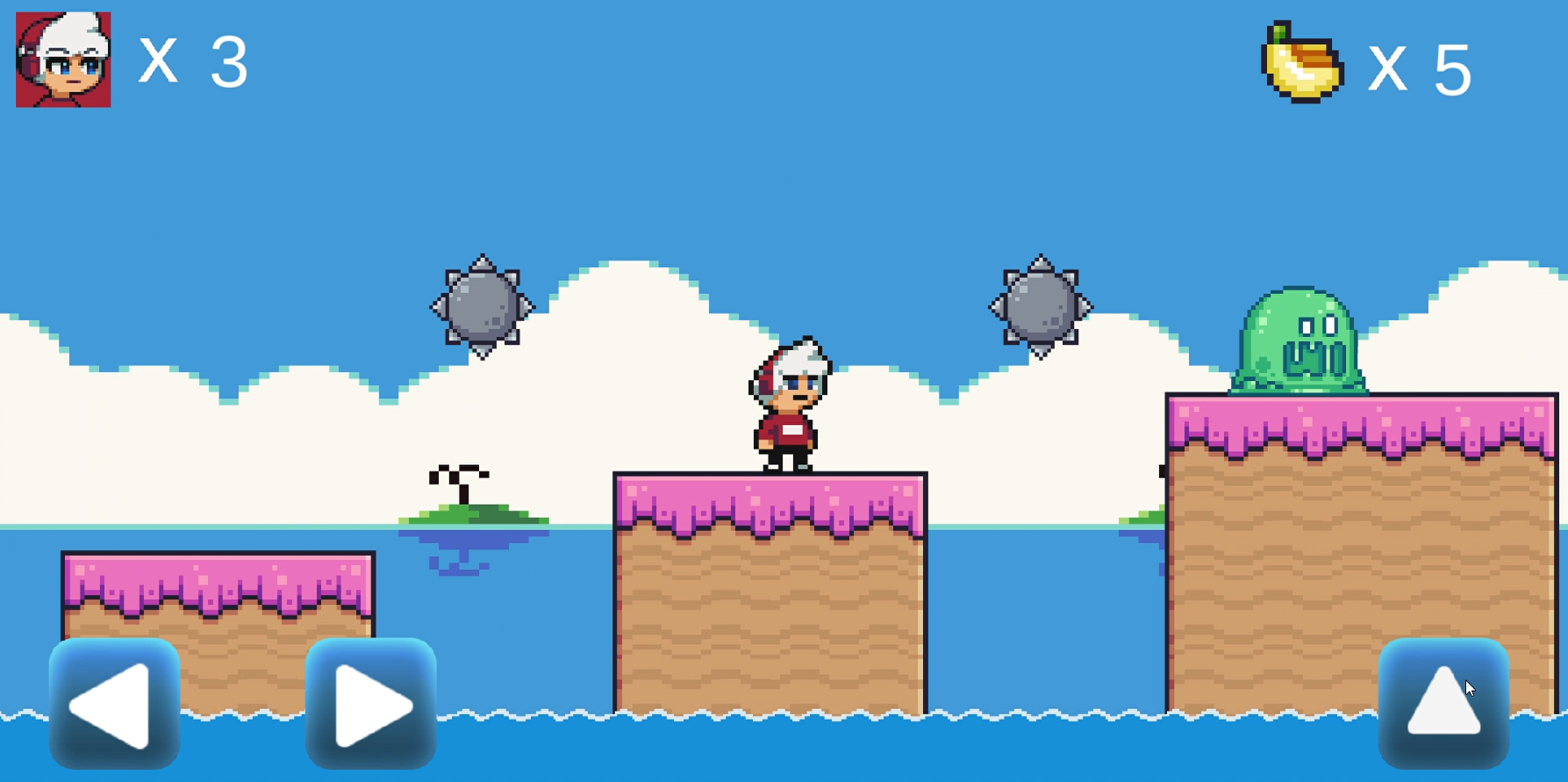This screenshot has width=1568, height=782.
Task: Tap the left arrow to move left
Action: [x=114, y=704]
